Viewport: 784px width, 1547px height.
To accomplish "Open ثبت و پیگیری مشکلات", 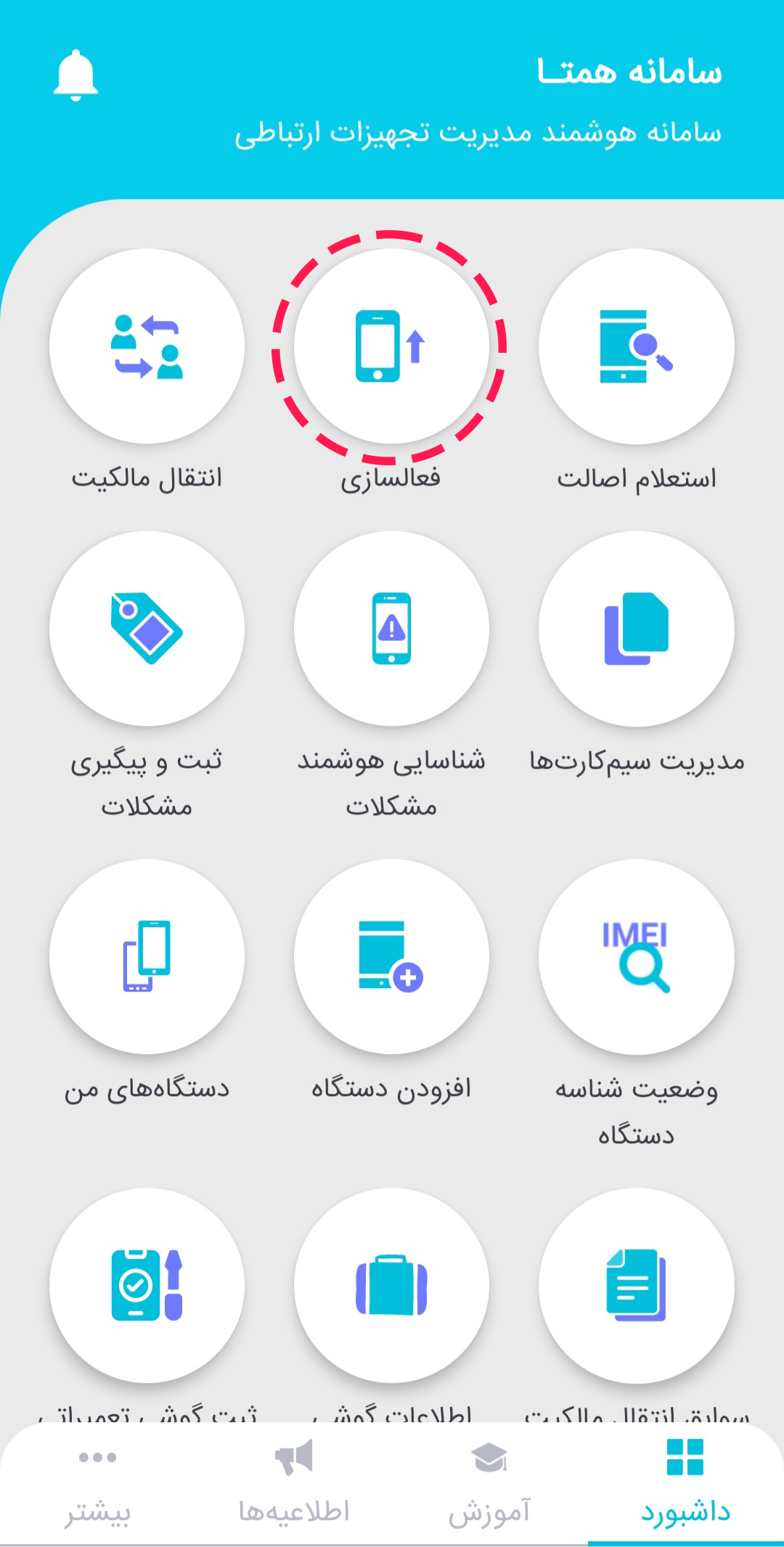I will tap(147, 629).
